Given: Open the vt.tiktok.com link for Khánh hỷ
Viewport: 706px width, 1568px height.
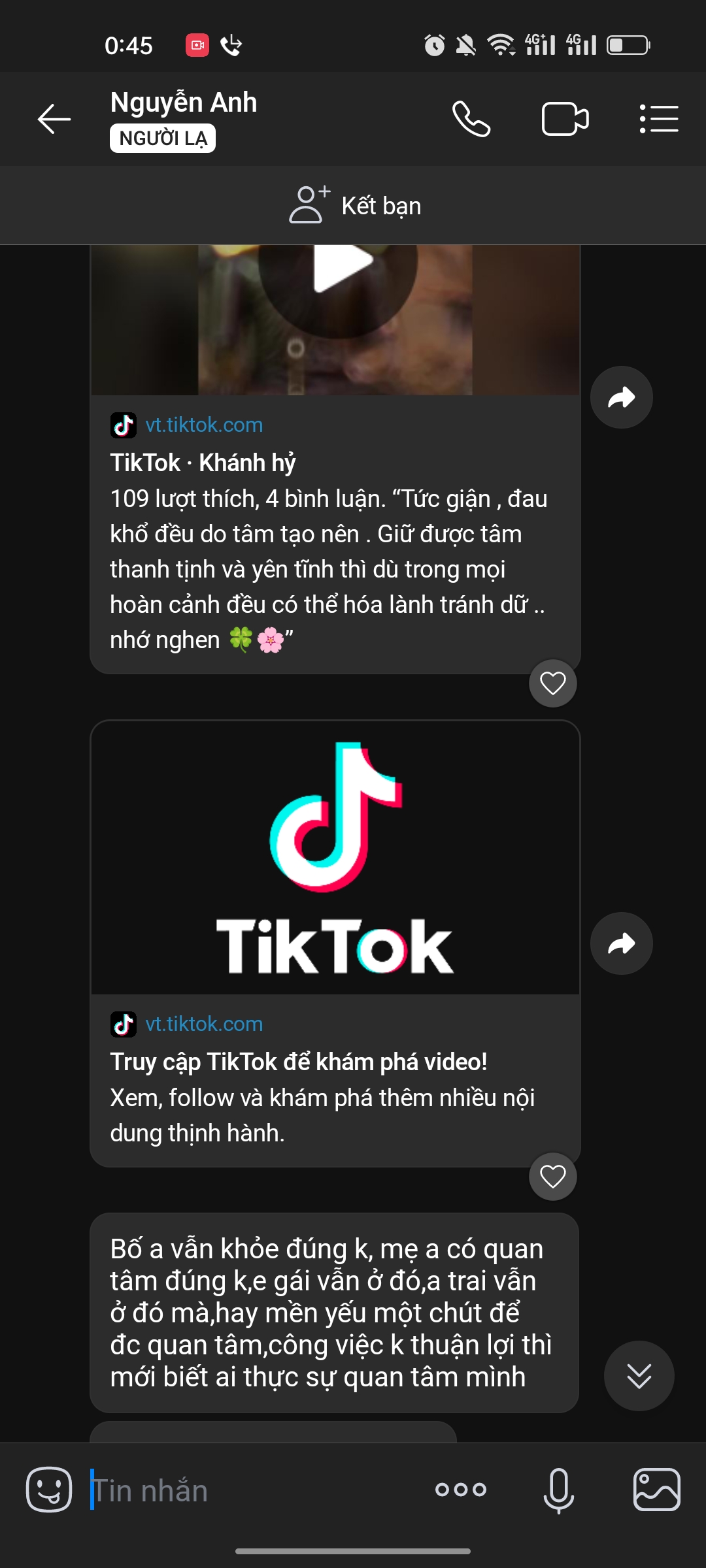Looking at the screenshot, I should click(203, 425).
